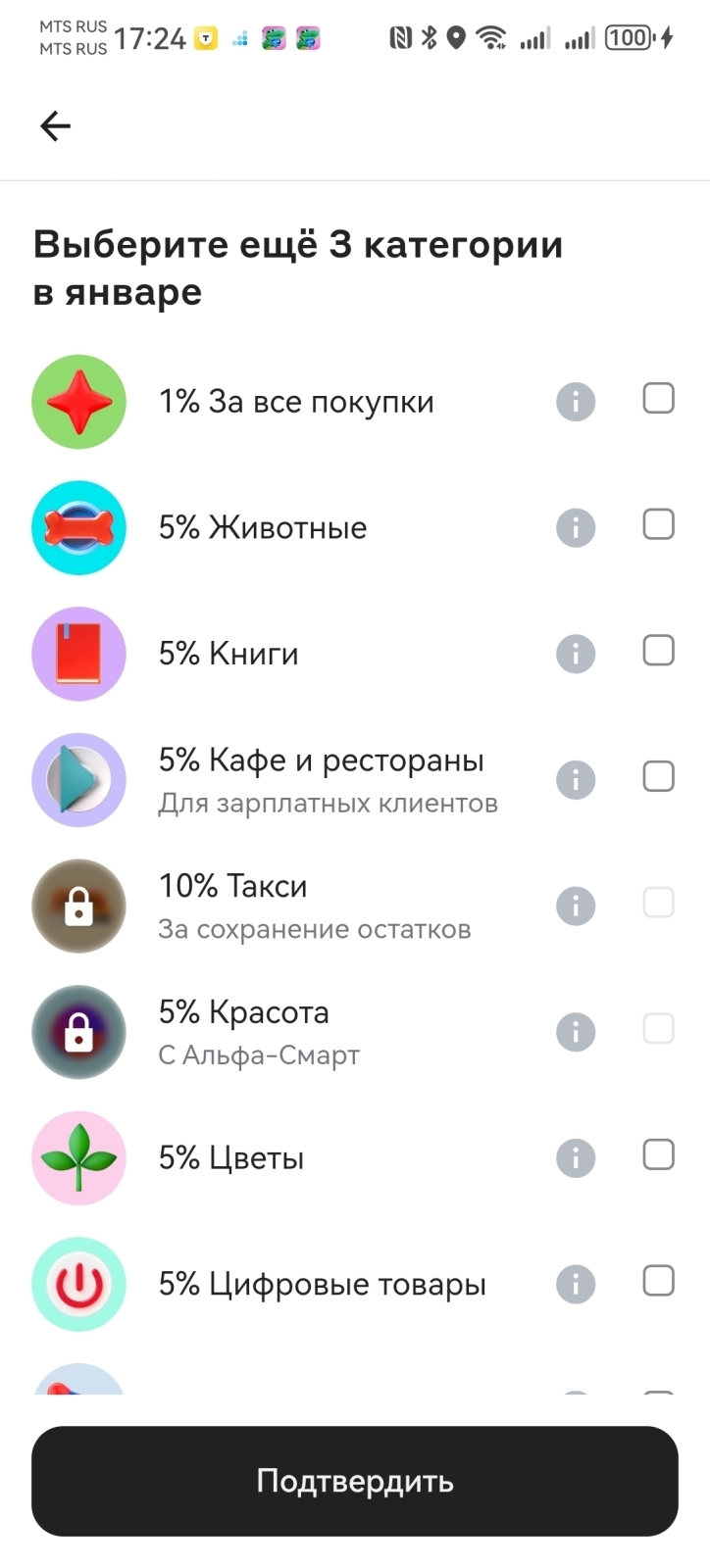The image size is (710, 1568).
Task: Select the flower icon for Цветы
Action: point(78,1157)
